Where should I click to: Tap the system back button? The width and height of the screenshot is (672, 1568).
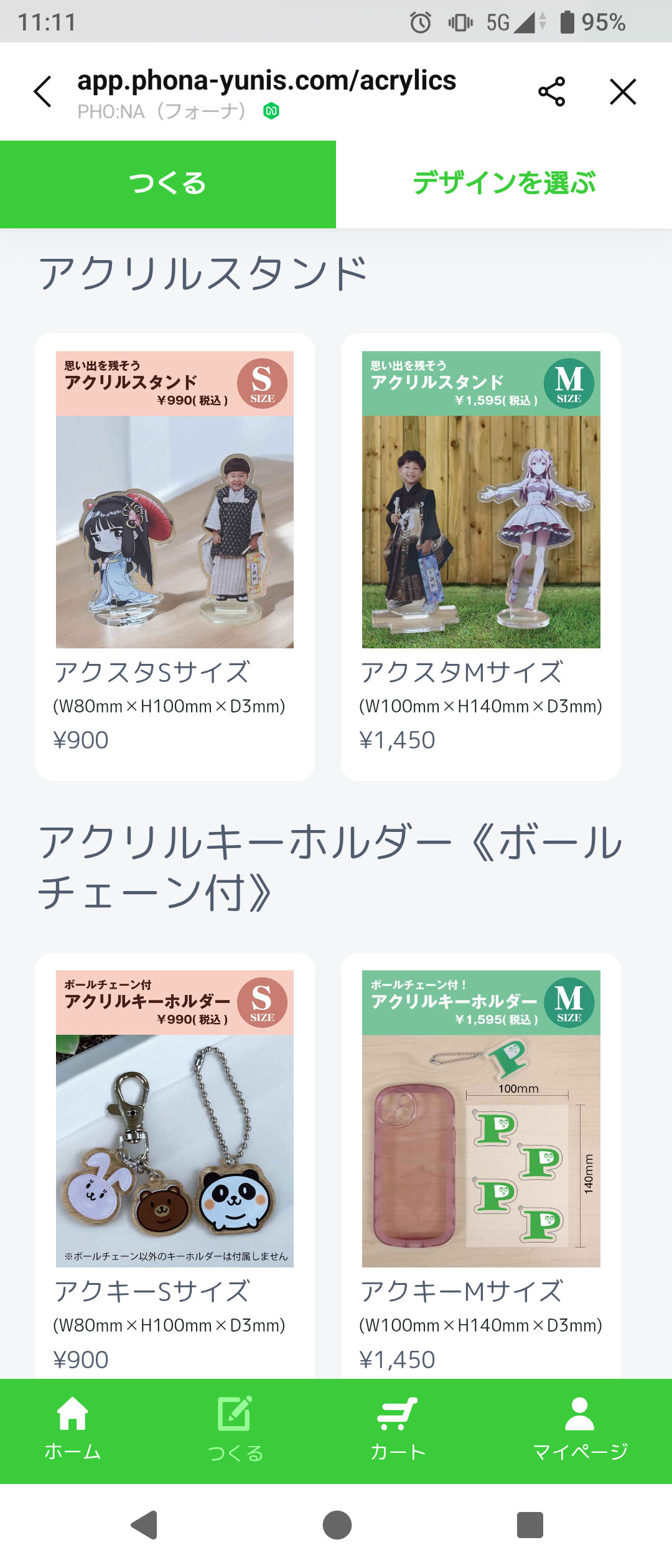tap(144, 1525)
